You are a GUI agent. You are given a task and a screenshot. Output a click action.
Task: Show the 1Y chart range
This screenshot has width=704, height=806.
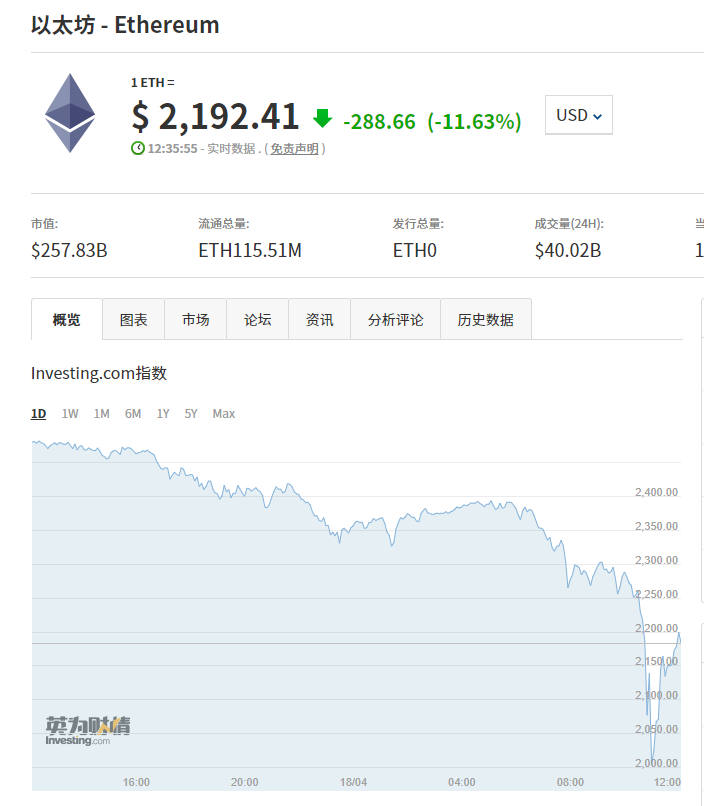click(163, 413)
